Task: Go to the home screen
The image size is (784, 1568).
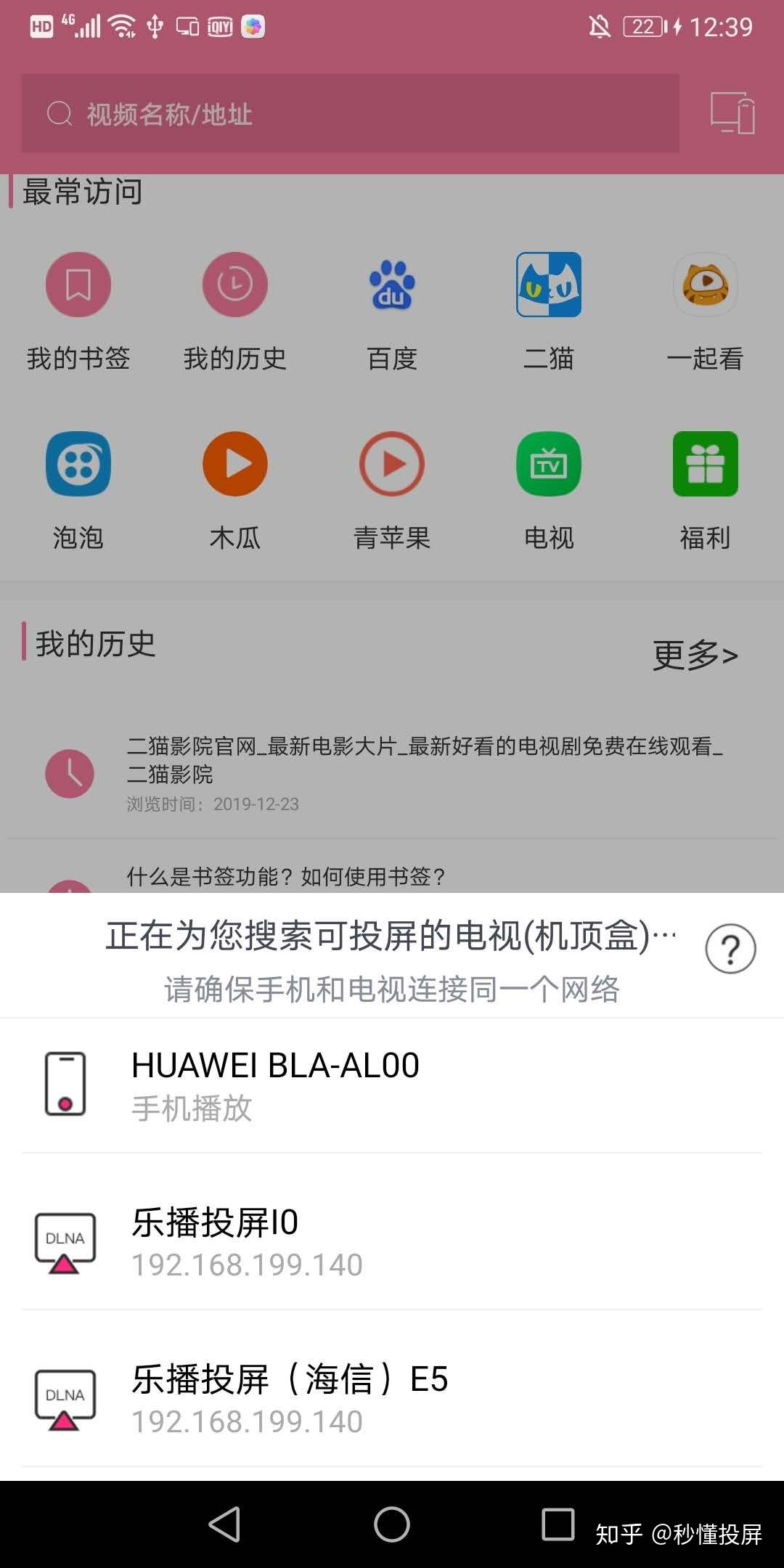Action: [392, 1524]
